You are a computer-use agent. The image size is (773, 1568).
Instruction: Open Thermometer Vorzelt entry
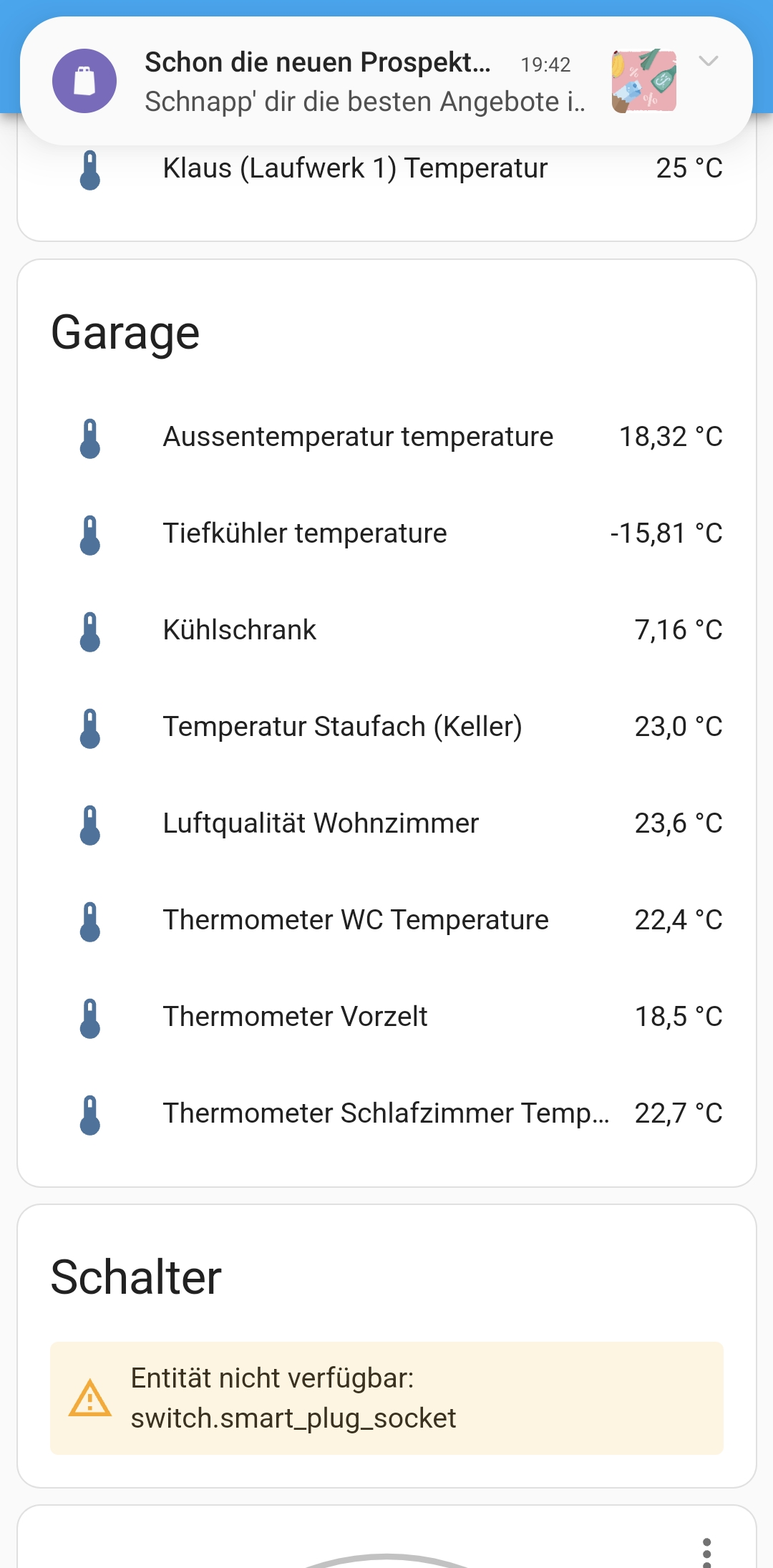[x=295, y=1017]
